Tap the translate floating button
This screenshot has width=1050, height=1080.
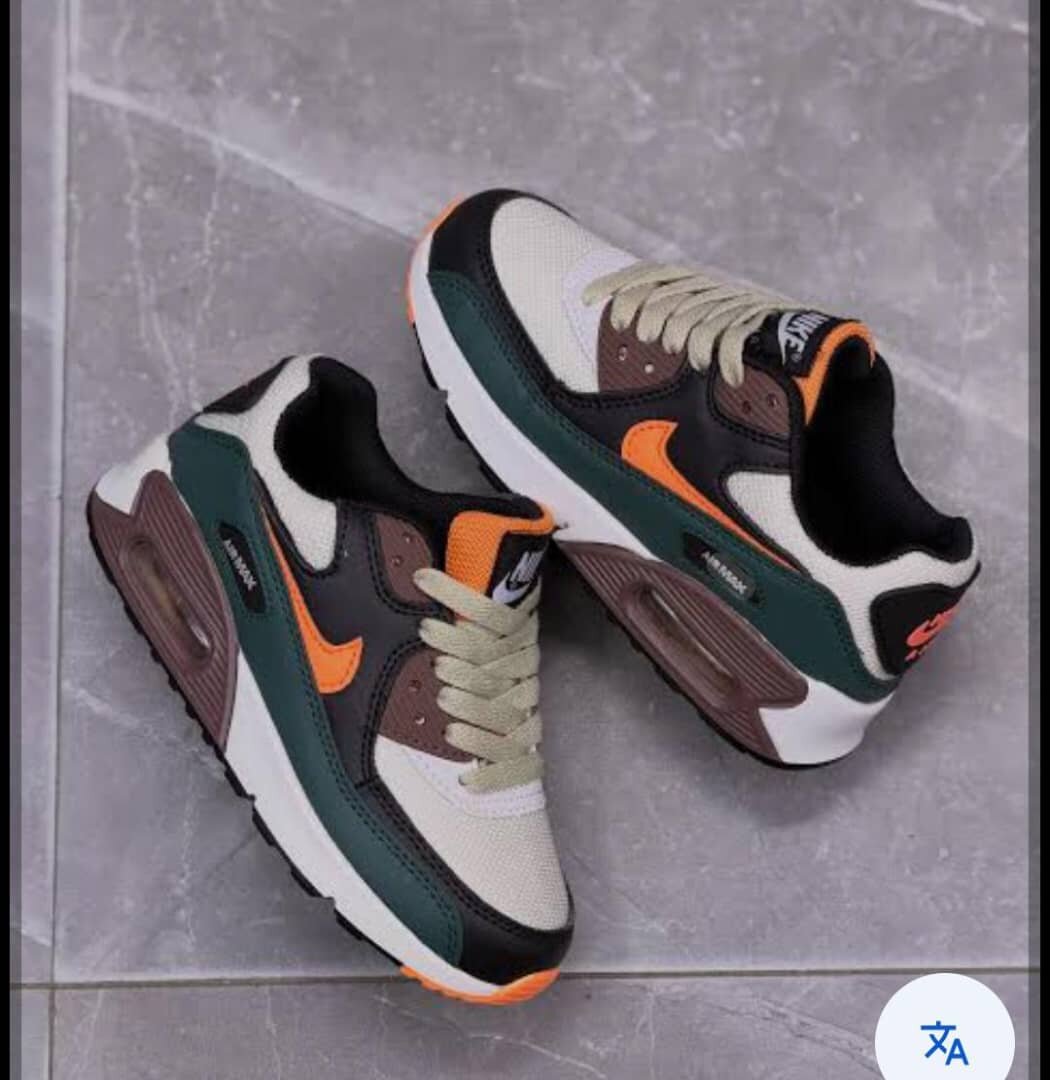click(x=945, y=1040)
